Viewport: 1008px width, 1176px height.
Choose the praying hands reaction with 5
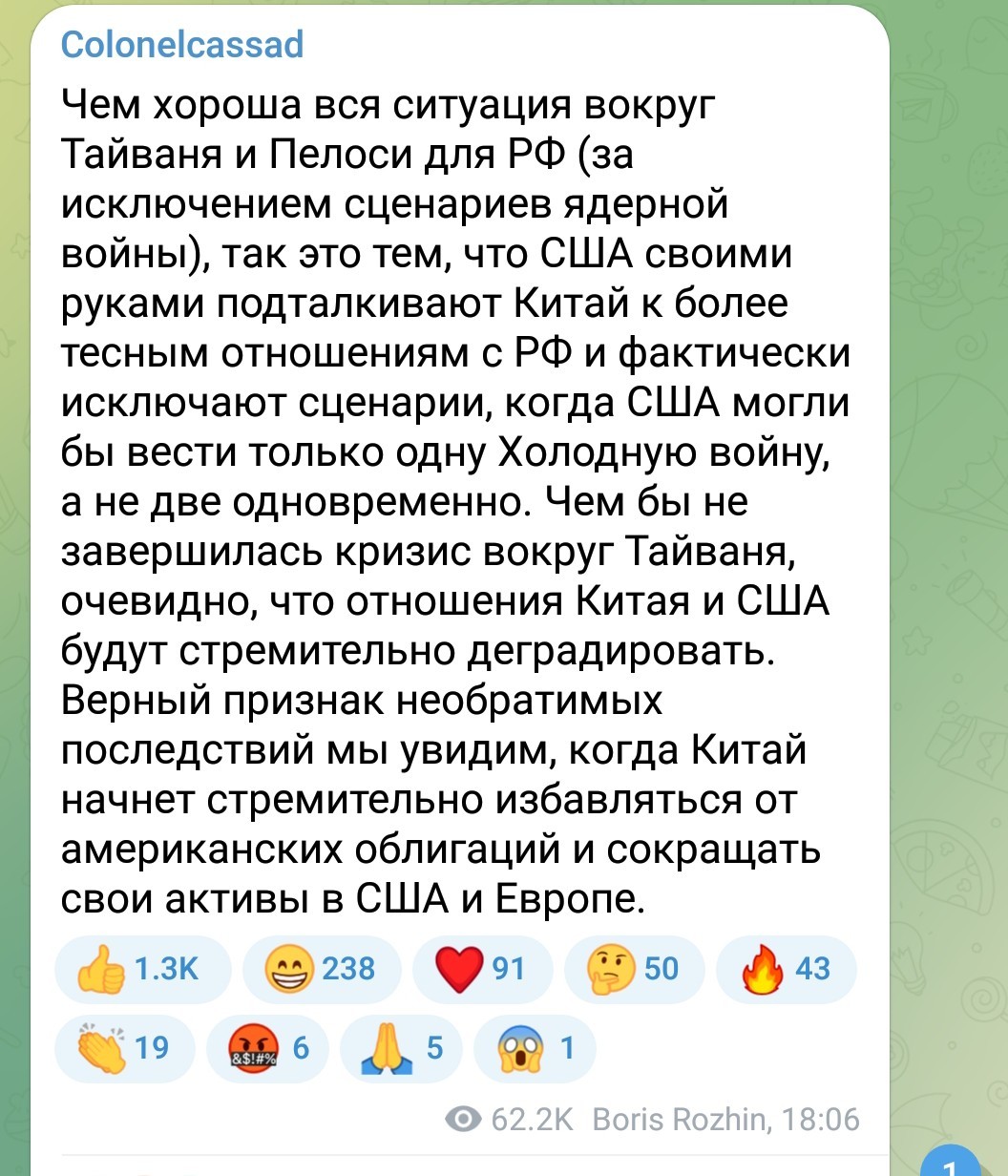tap(401, 1048)
